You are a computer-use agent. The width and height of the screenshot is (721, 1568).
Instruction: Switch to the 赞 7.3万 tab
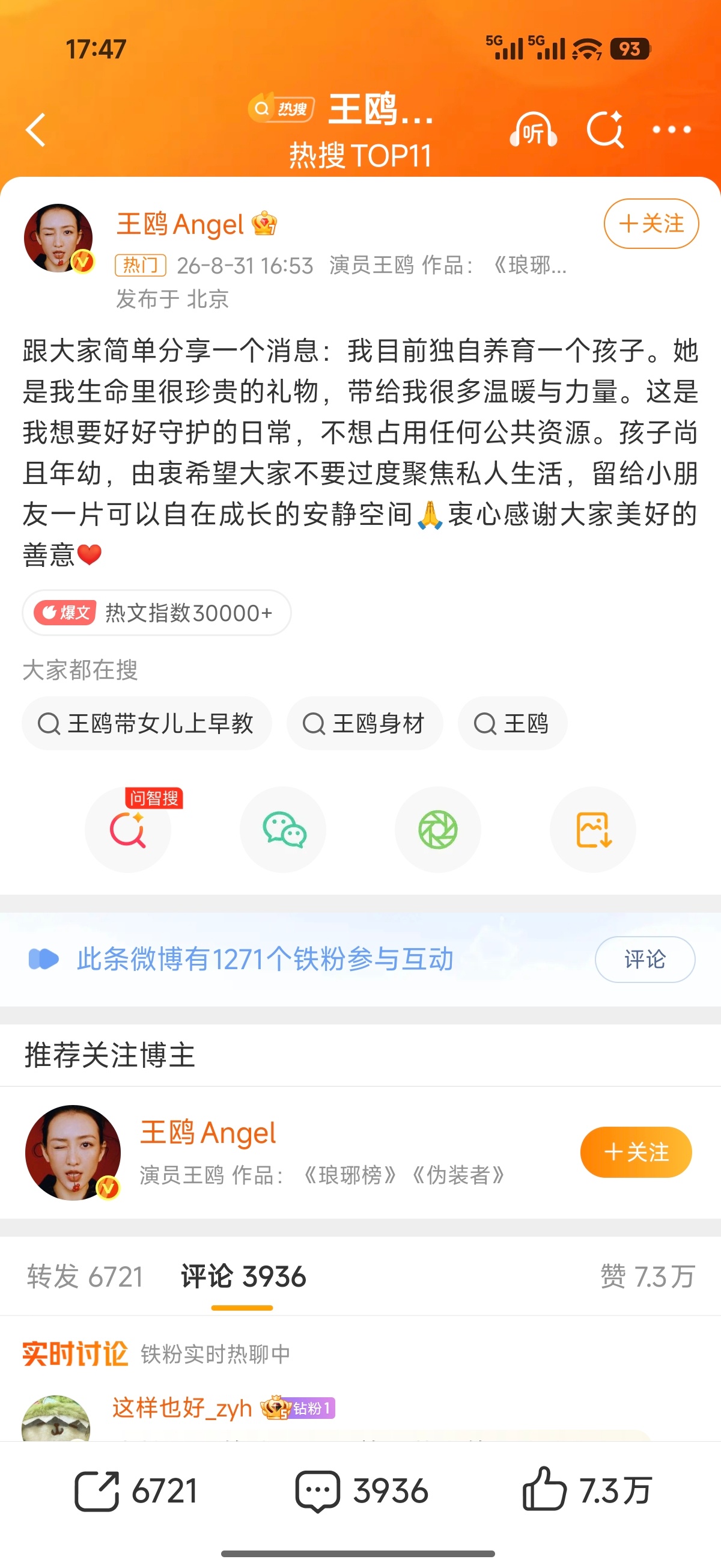[x=647, y=1276]
